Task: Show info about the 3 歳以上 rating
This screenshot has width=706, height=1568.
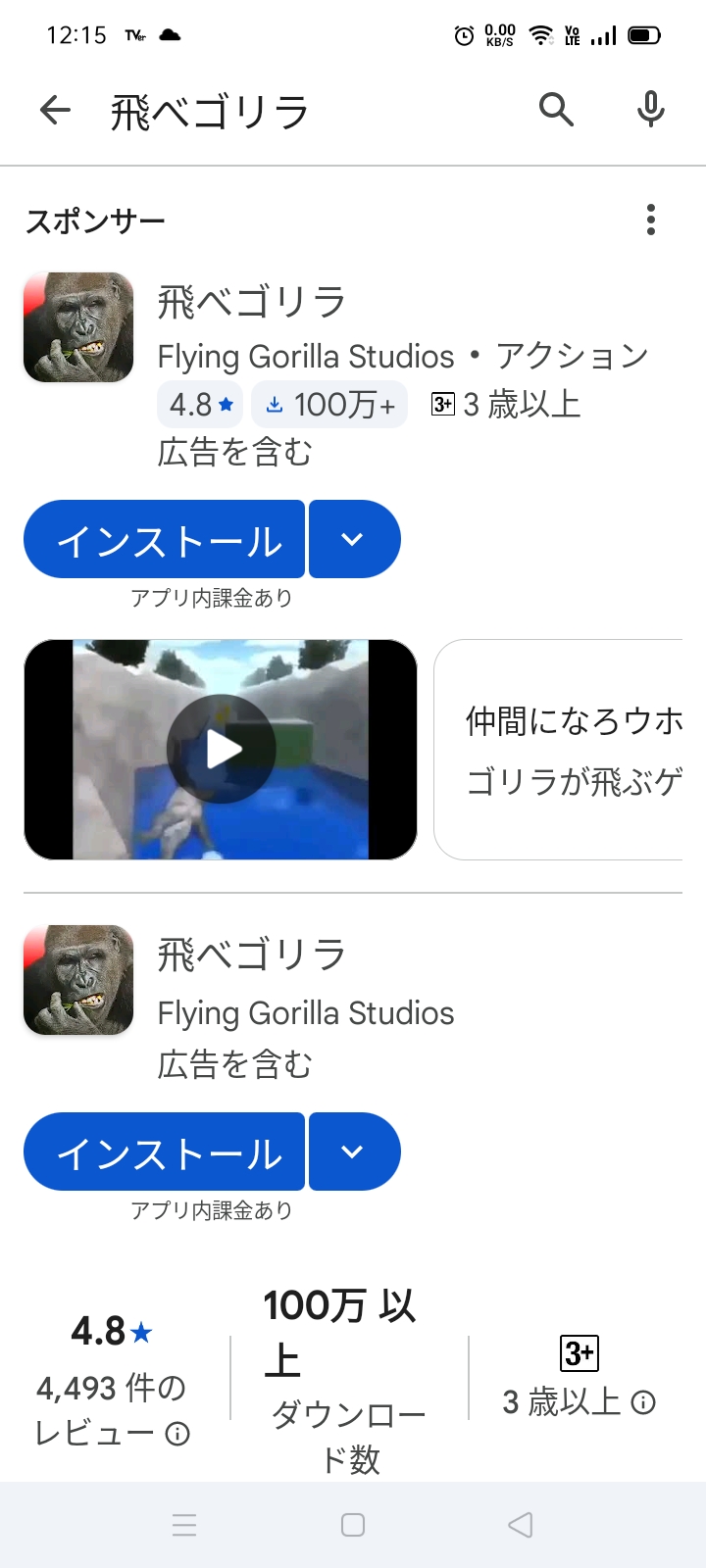Action: 643,1403
